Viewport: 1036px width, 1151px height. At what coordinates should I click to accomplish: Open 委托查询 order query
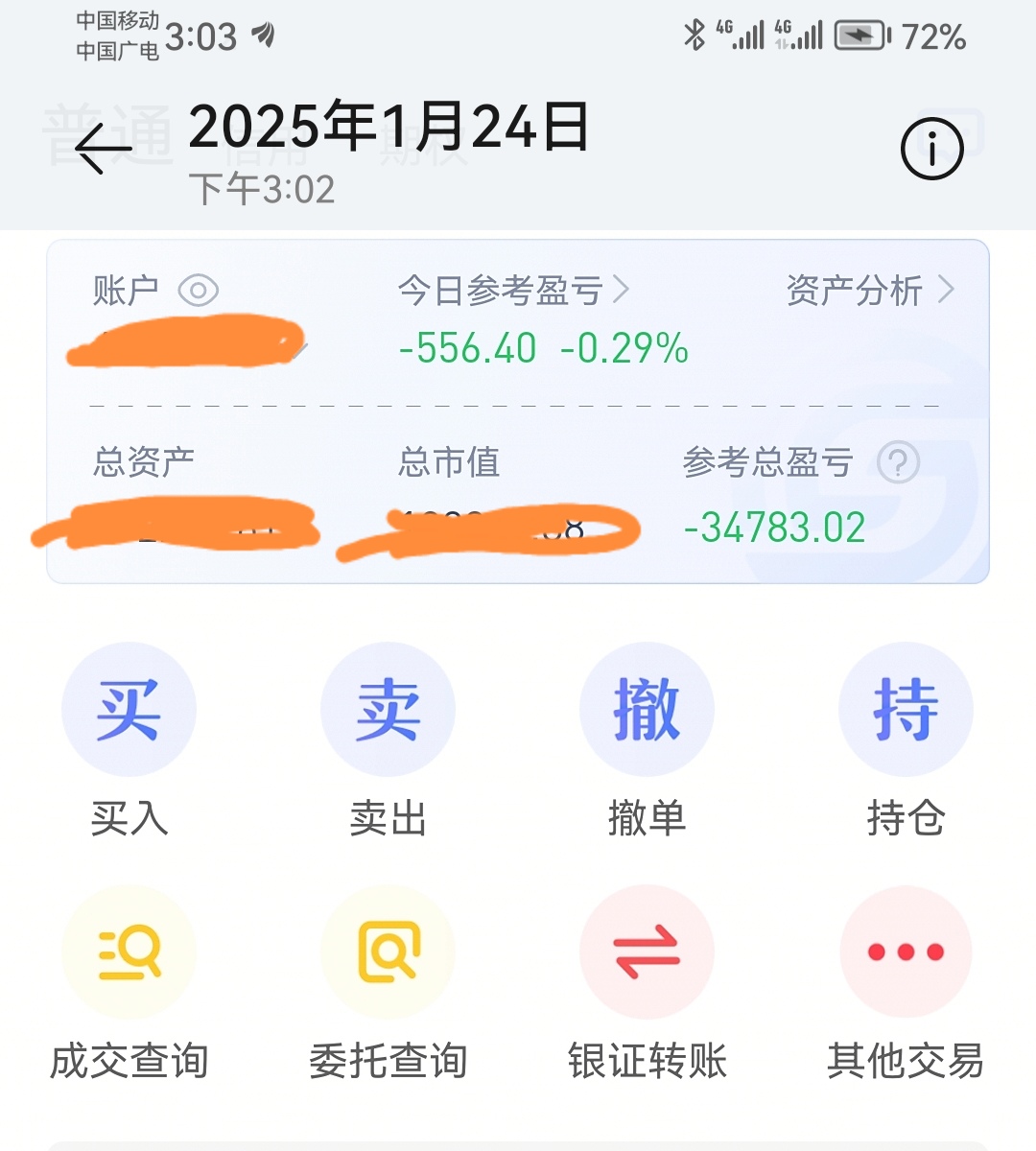[x=388, y=951]
